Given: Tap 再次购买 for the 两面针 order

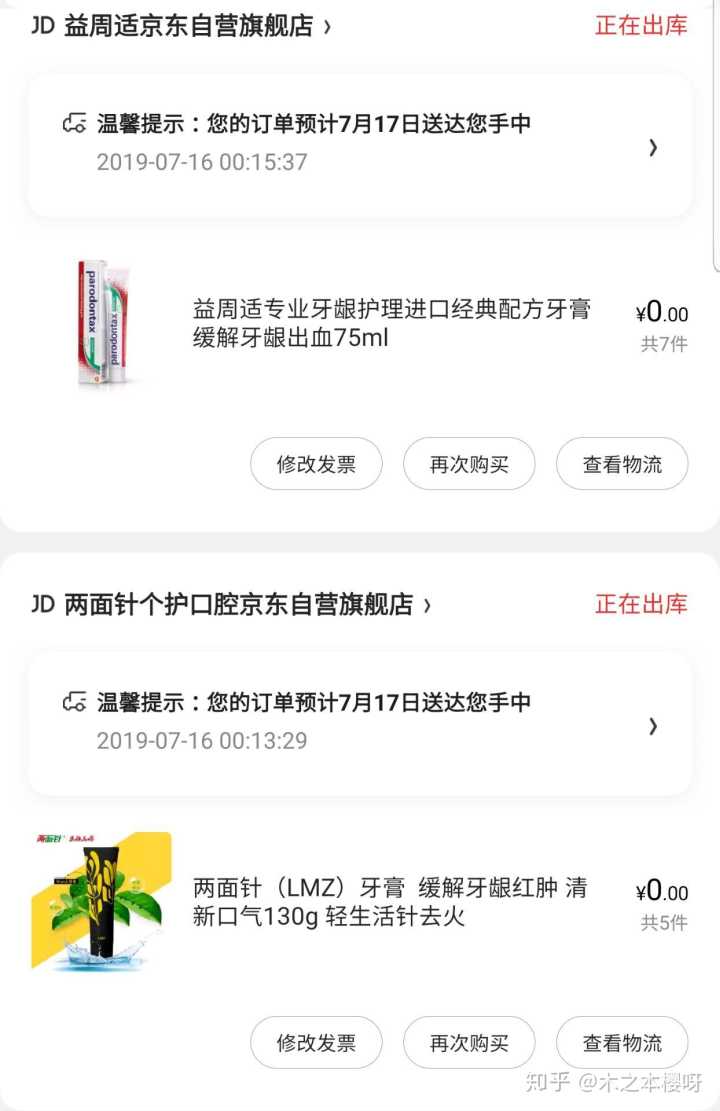Looking at the screenshot, I should point(469,1043).
